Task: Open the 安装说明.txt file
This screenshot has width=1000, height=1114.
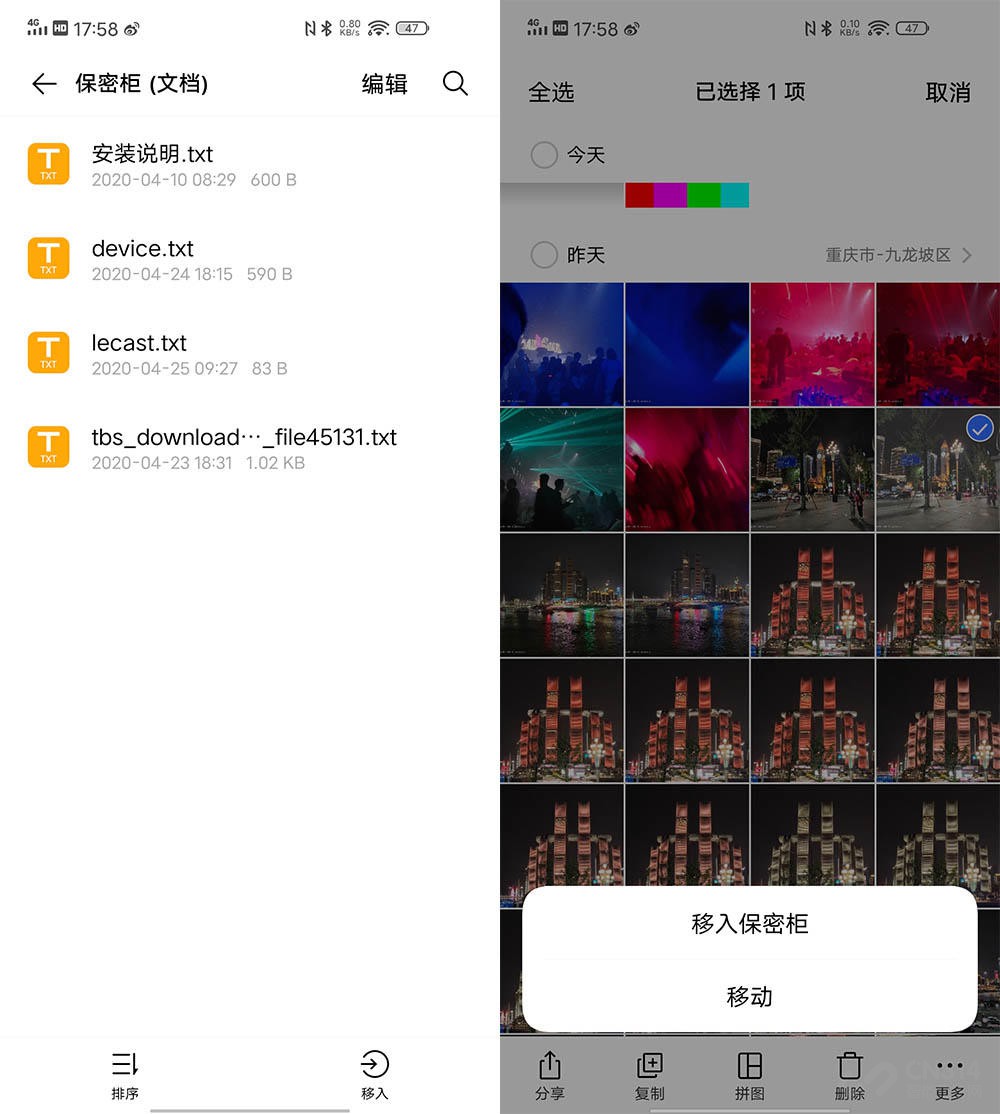Action: click(152, 165)
